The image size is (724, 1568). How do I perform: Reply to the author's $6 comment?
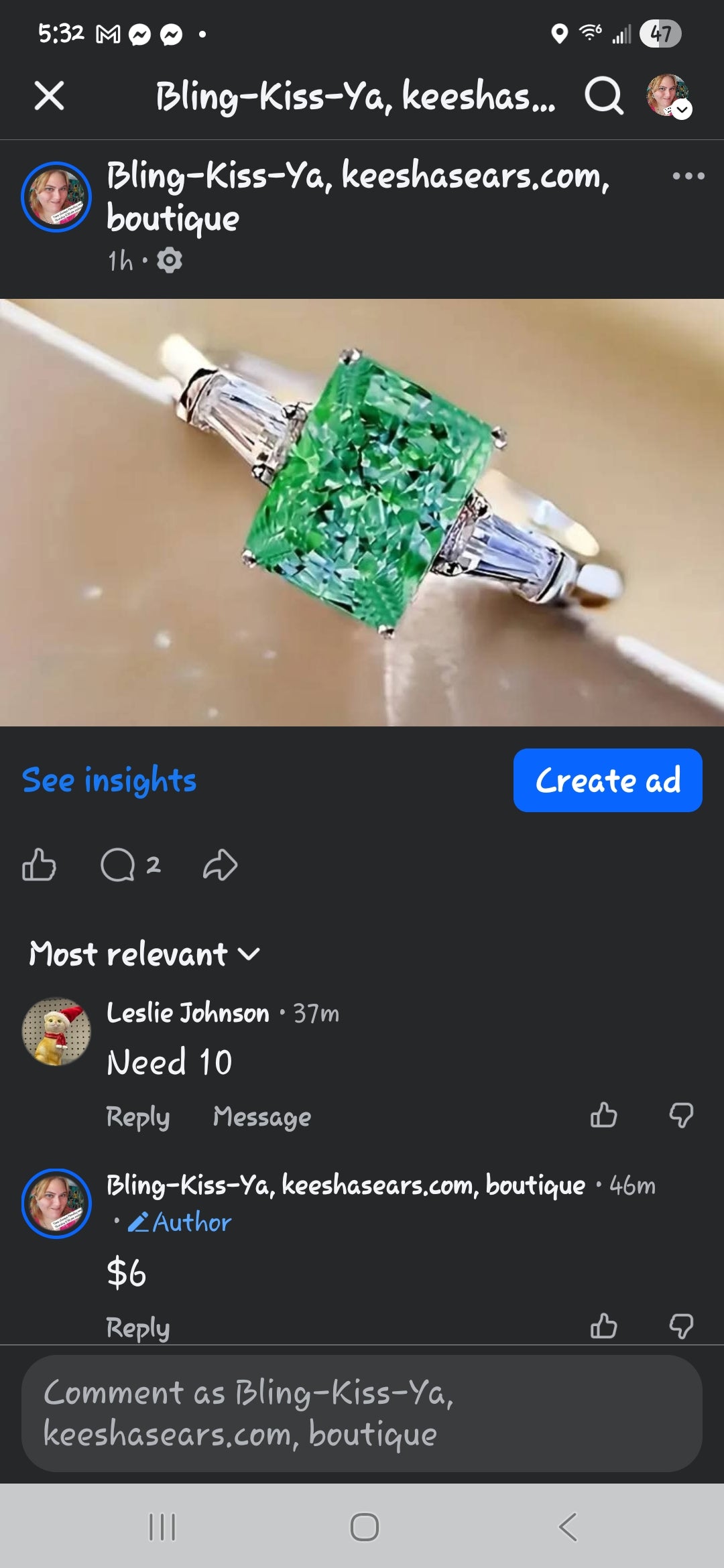point(138,1327)
